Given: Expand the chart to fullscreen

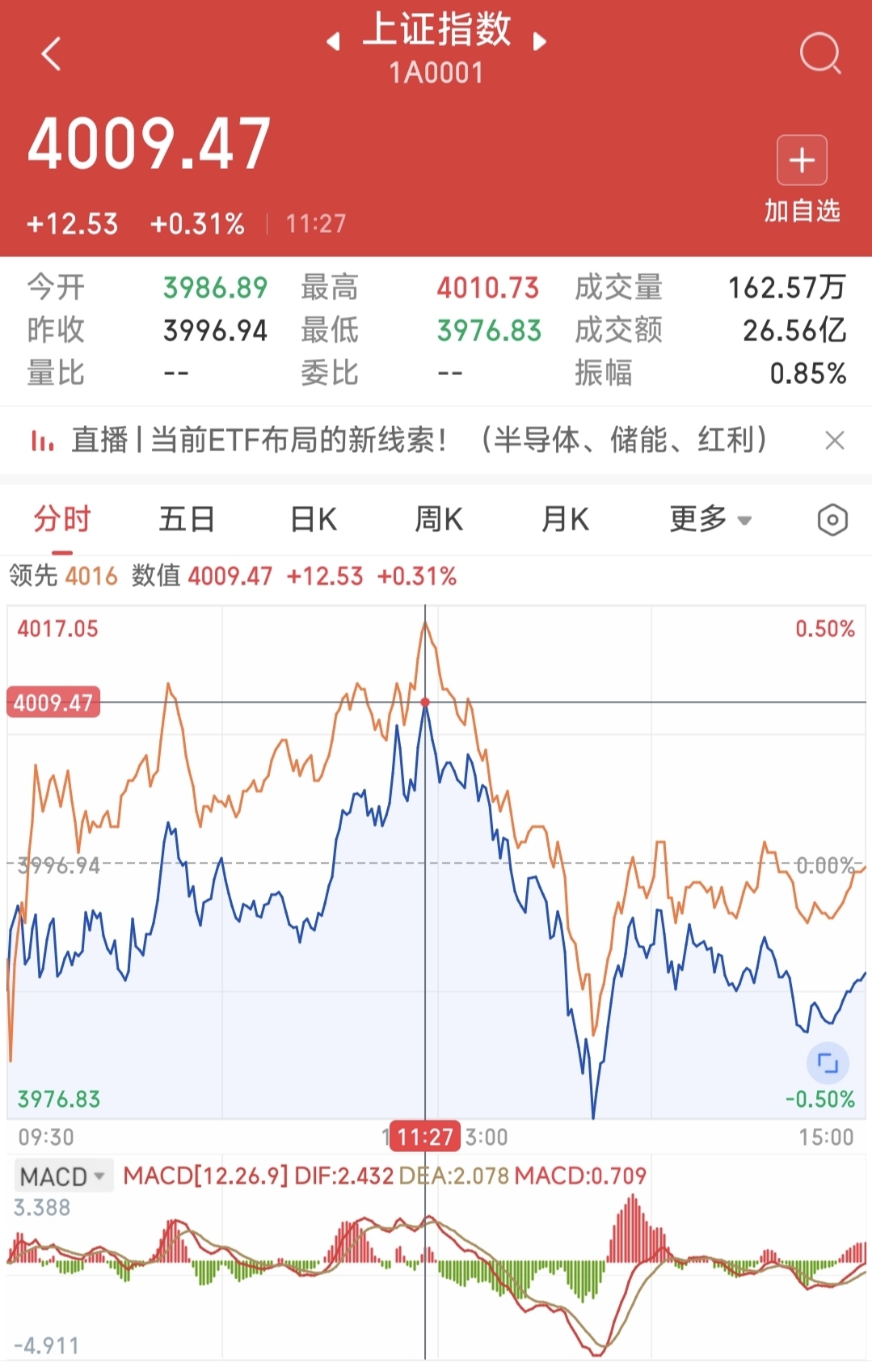Looking at the screenshot, I should pyautogui.click(x=828, y=1062).
